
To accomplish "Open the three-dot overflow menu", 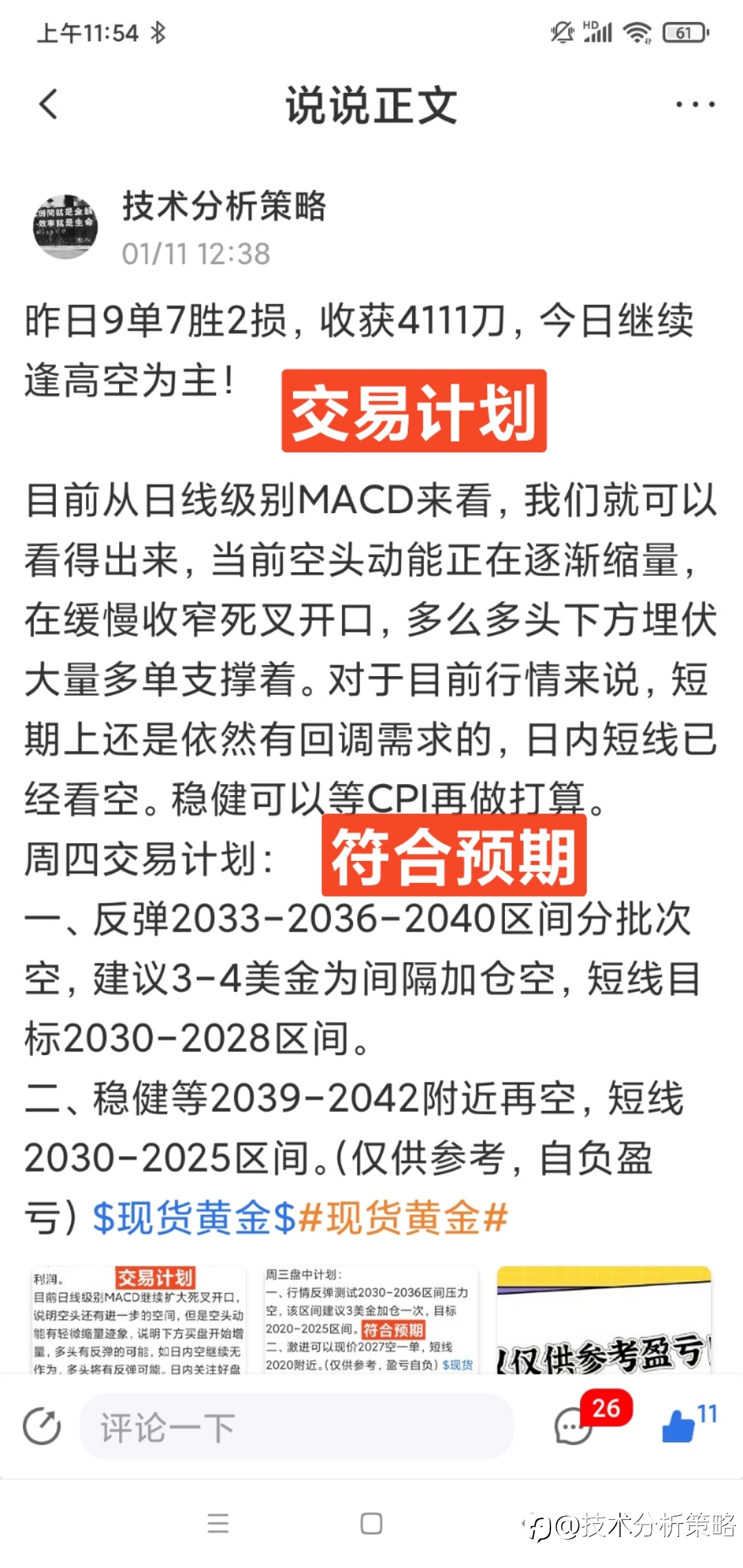I will click(x=695, y=105).
